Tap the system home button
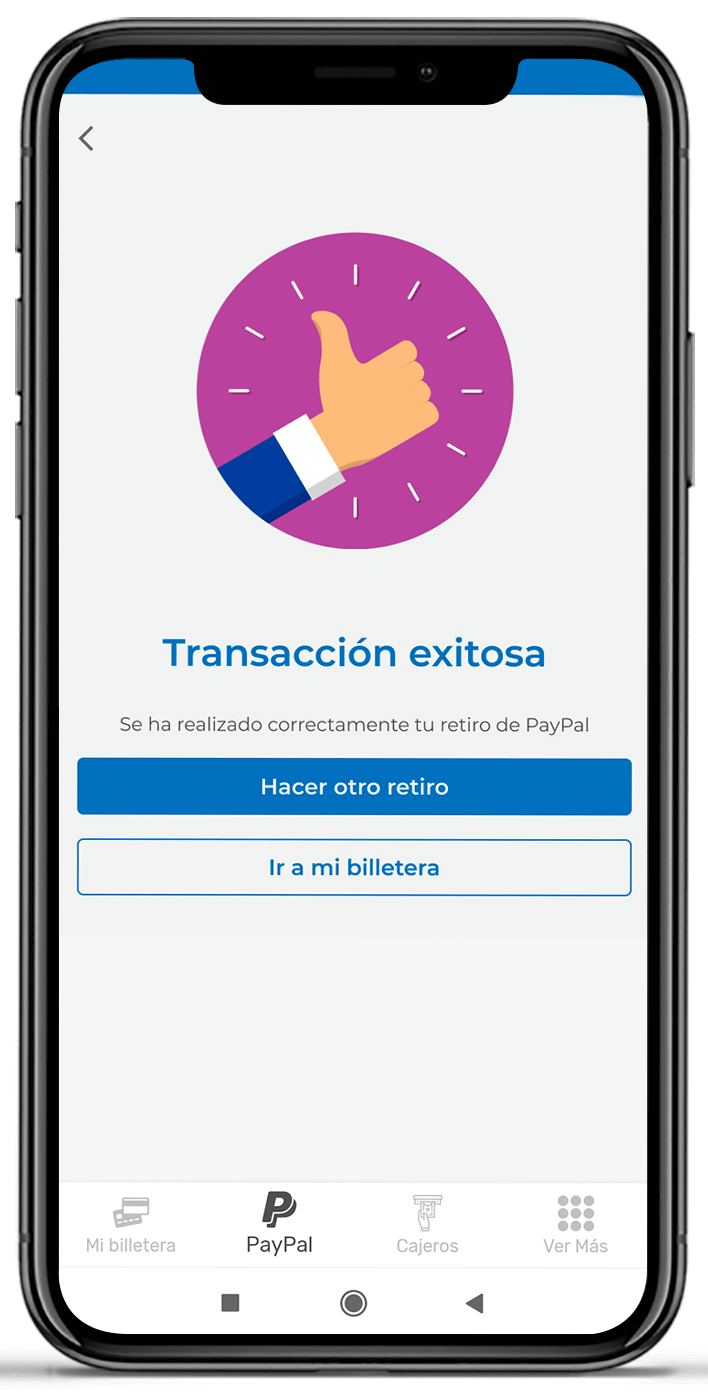The height and width of the screenshot is (1400, 708). (x=353, y=1302)
